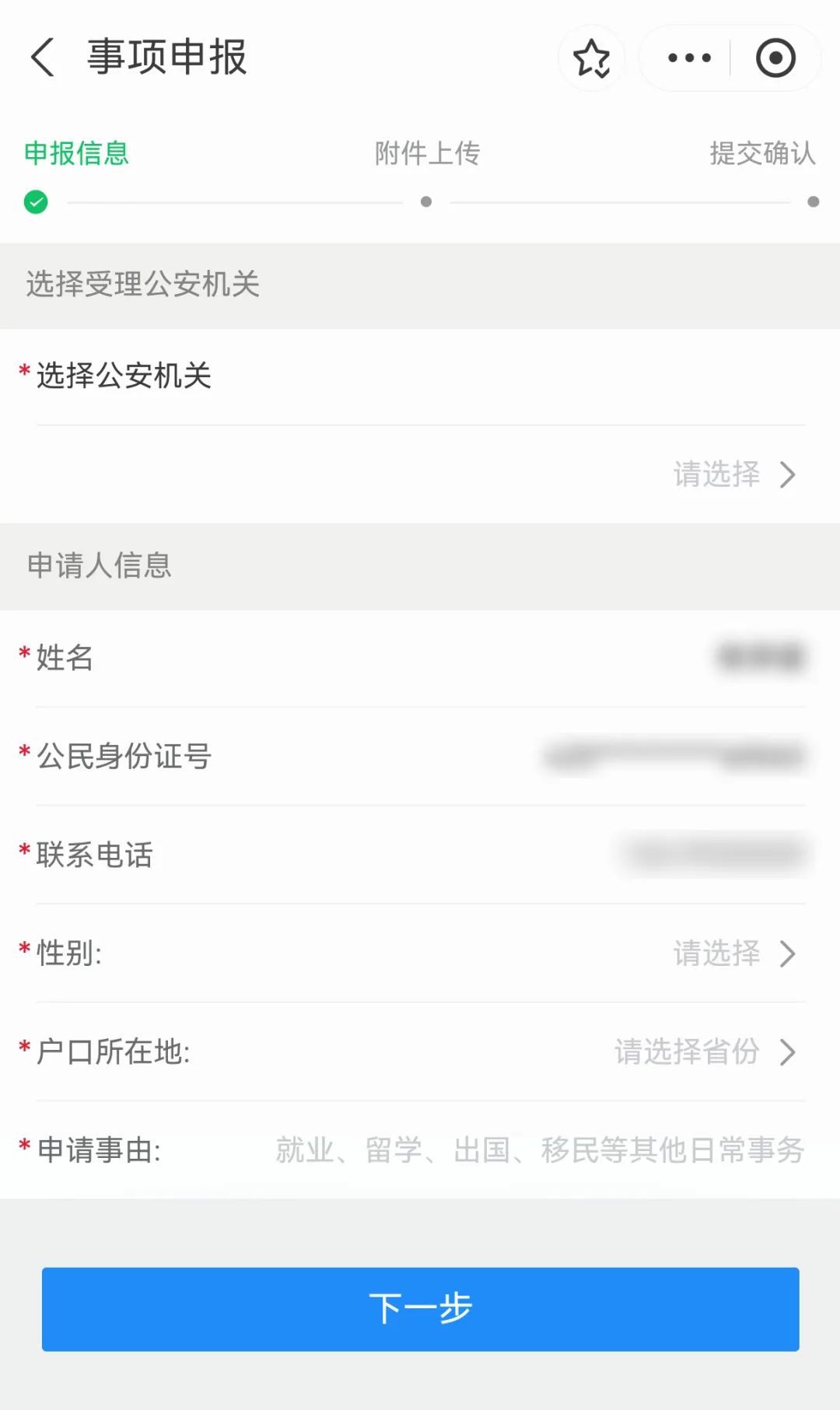Image resolution: width=840 pixels, height=1410 pixels.
Task: Go back from 事项申报 page
Action: tap(44, 58)
